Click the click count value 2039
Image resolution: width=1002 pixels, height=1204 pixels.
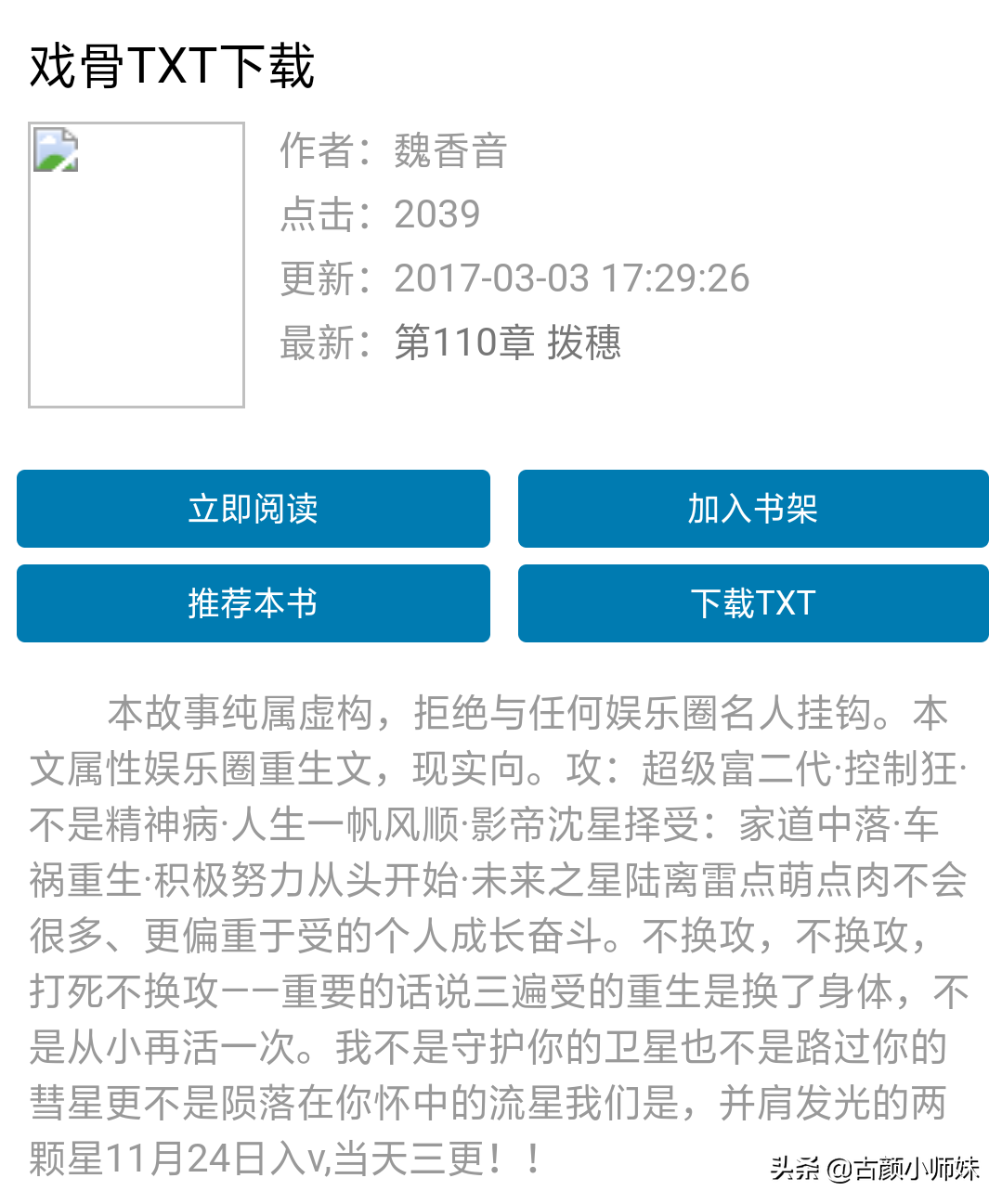tap(436, 215)
